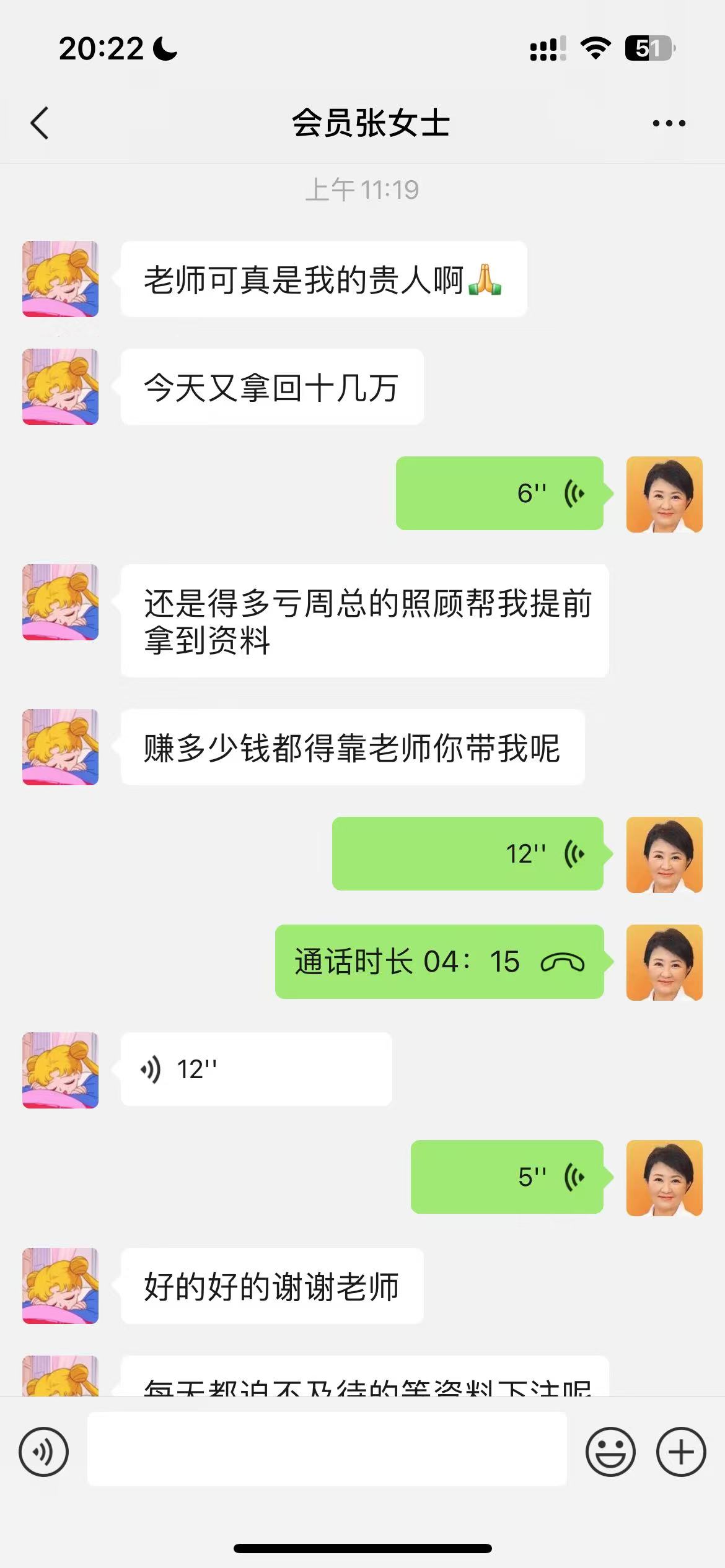Viewport: 725px width, 1568px height.
Task: Open the emoji sticker panel
Action: pos(610,1452)
